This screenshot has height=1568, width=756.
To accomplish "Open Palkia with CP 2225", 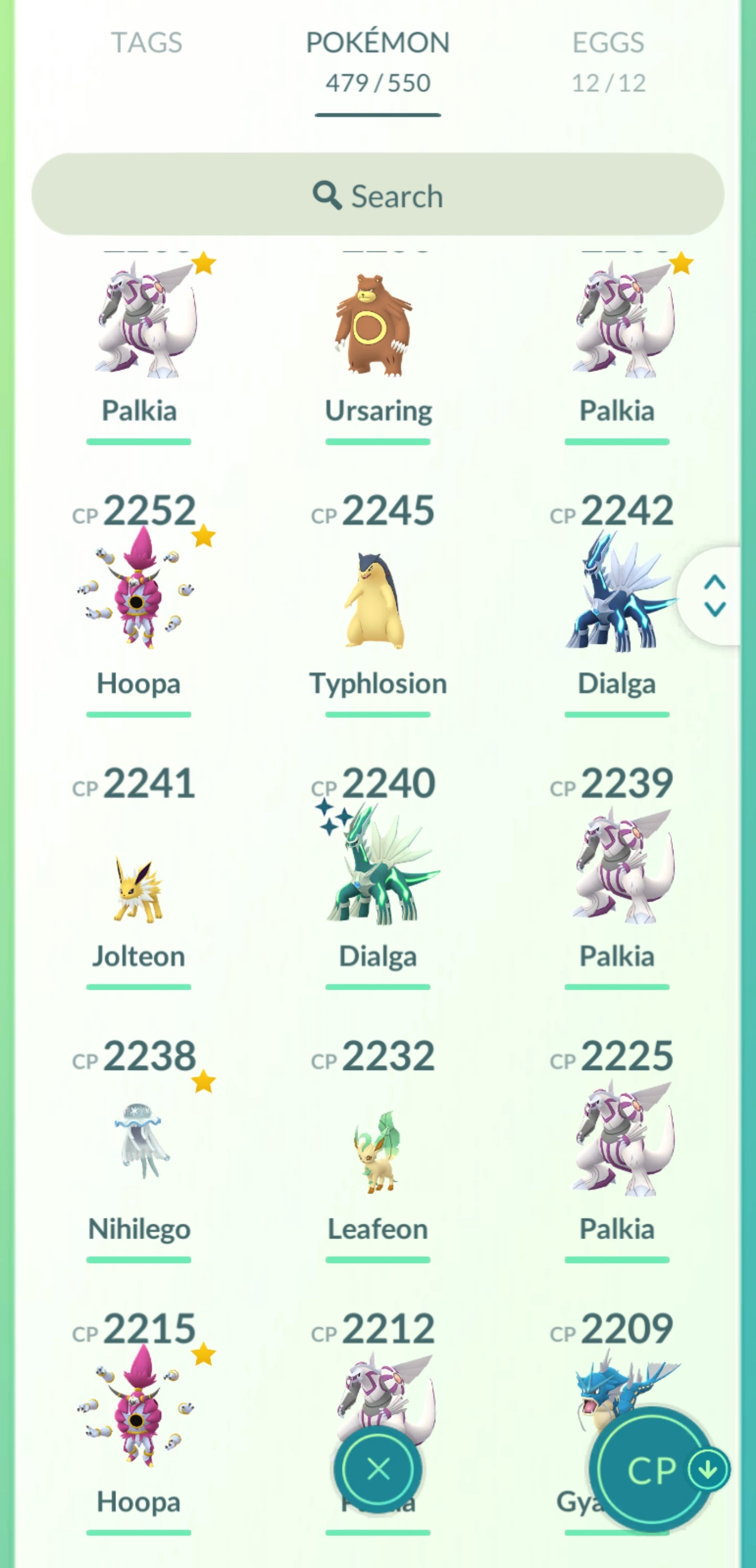I will (616, 1138).
